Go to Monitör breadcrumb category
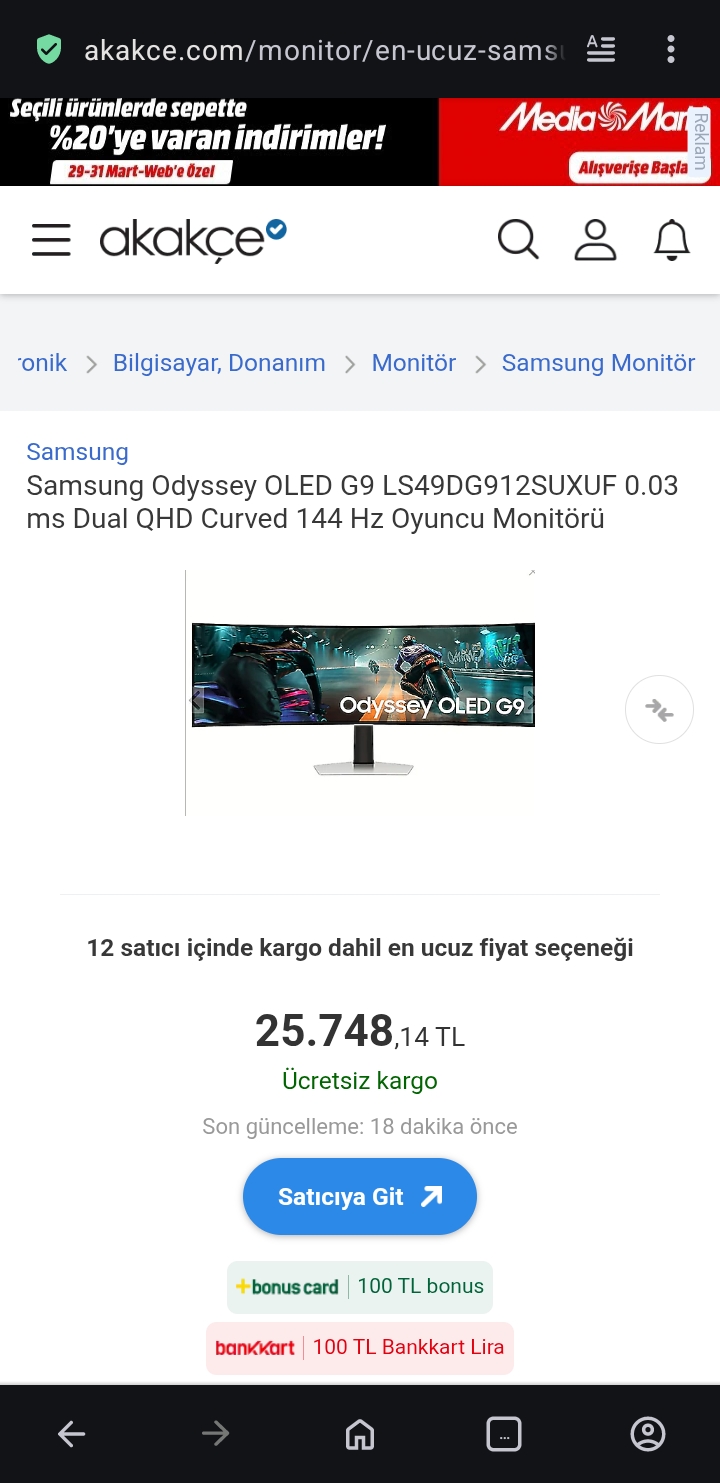The image size is (720, 1483). click(x=414, y=363)
